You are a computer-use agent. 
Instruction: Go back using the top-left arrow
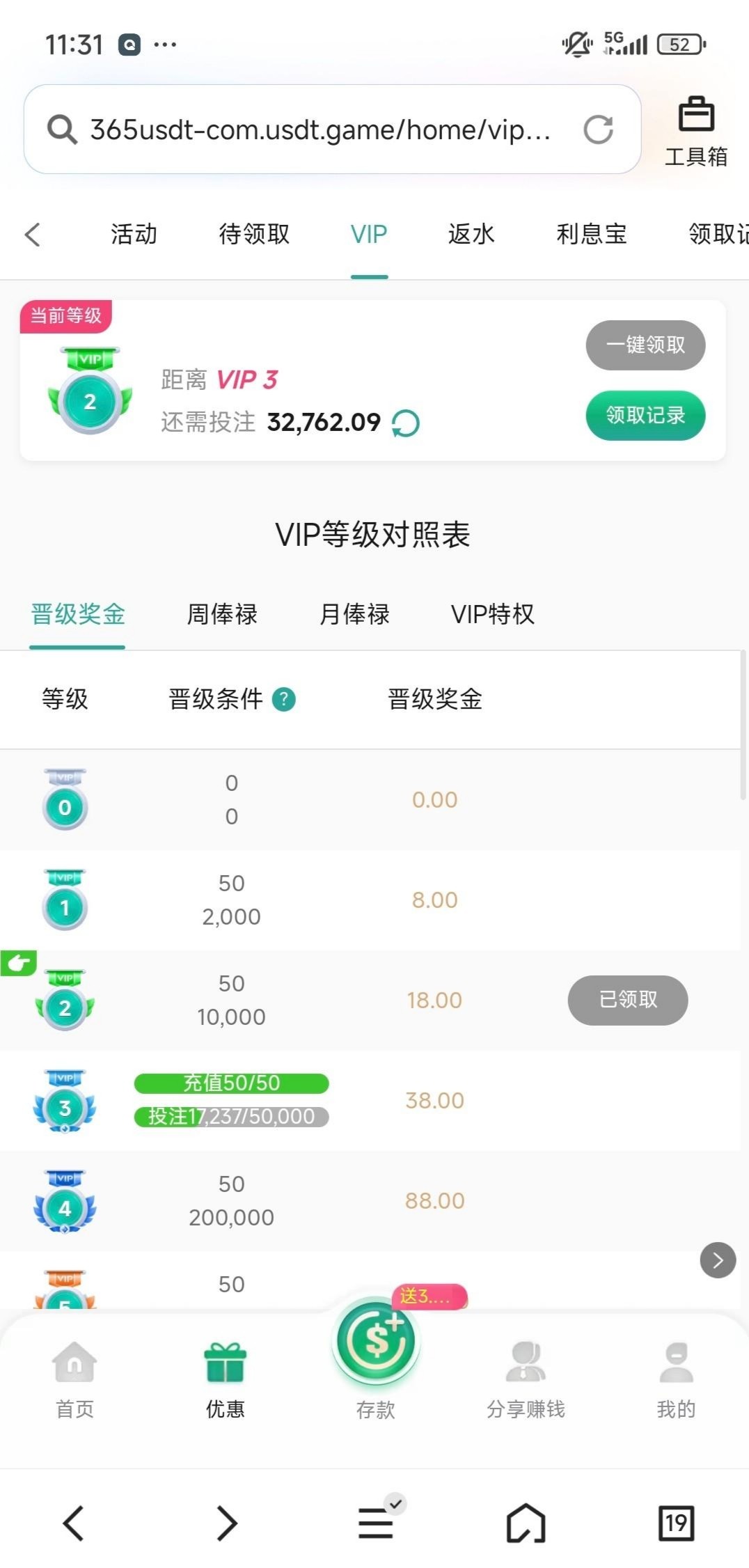pyautogui.click(x=33, y=235)
